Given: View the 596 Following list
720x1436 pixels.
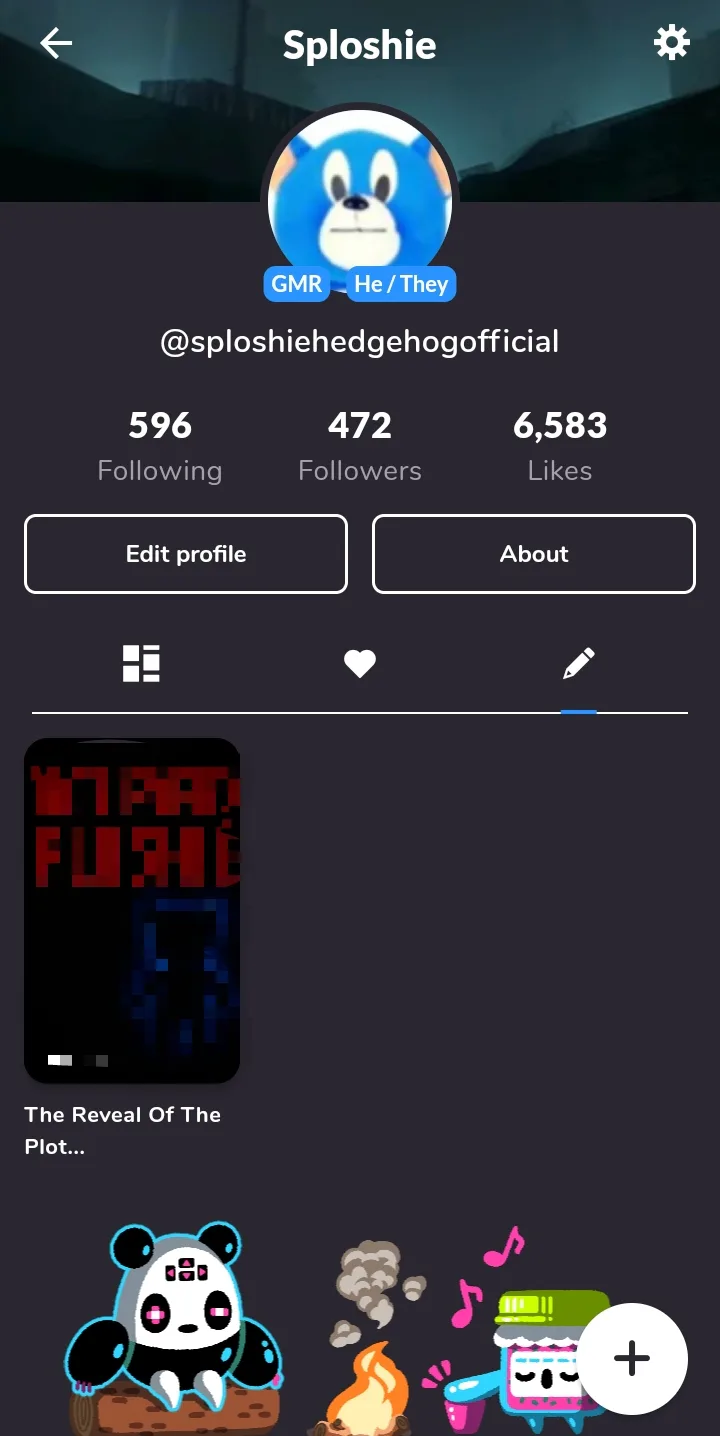Looking at the screenshot, I should pyautogui.click(x=160, y=445).
